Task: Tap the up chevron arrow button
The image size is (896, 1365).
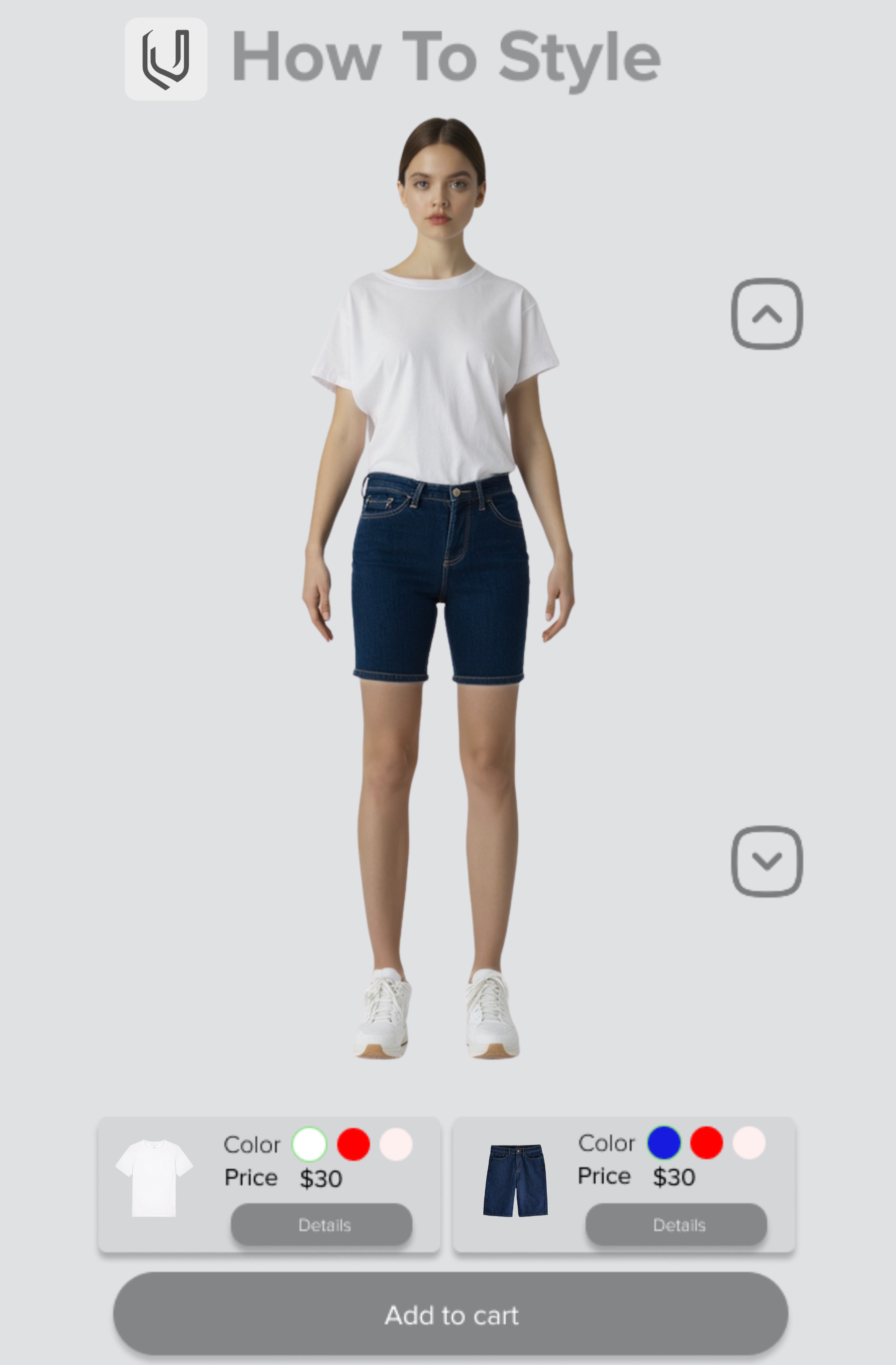Action: [767, 313]
